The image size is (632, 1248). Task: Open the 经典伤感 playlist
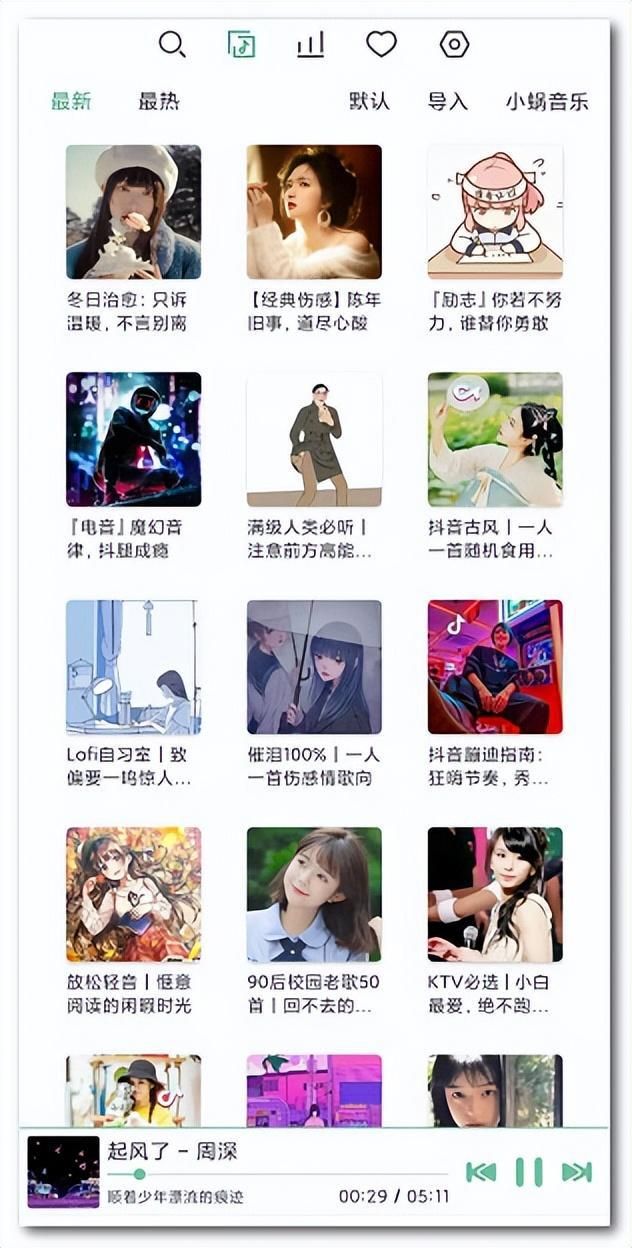[x=314, y=212]
